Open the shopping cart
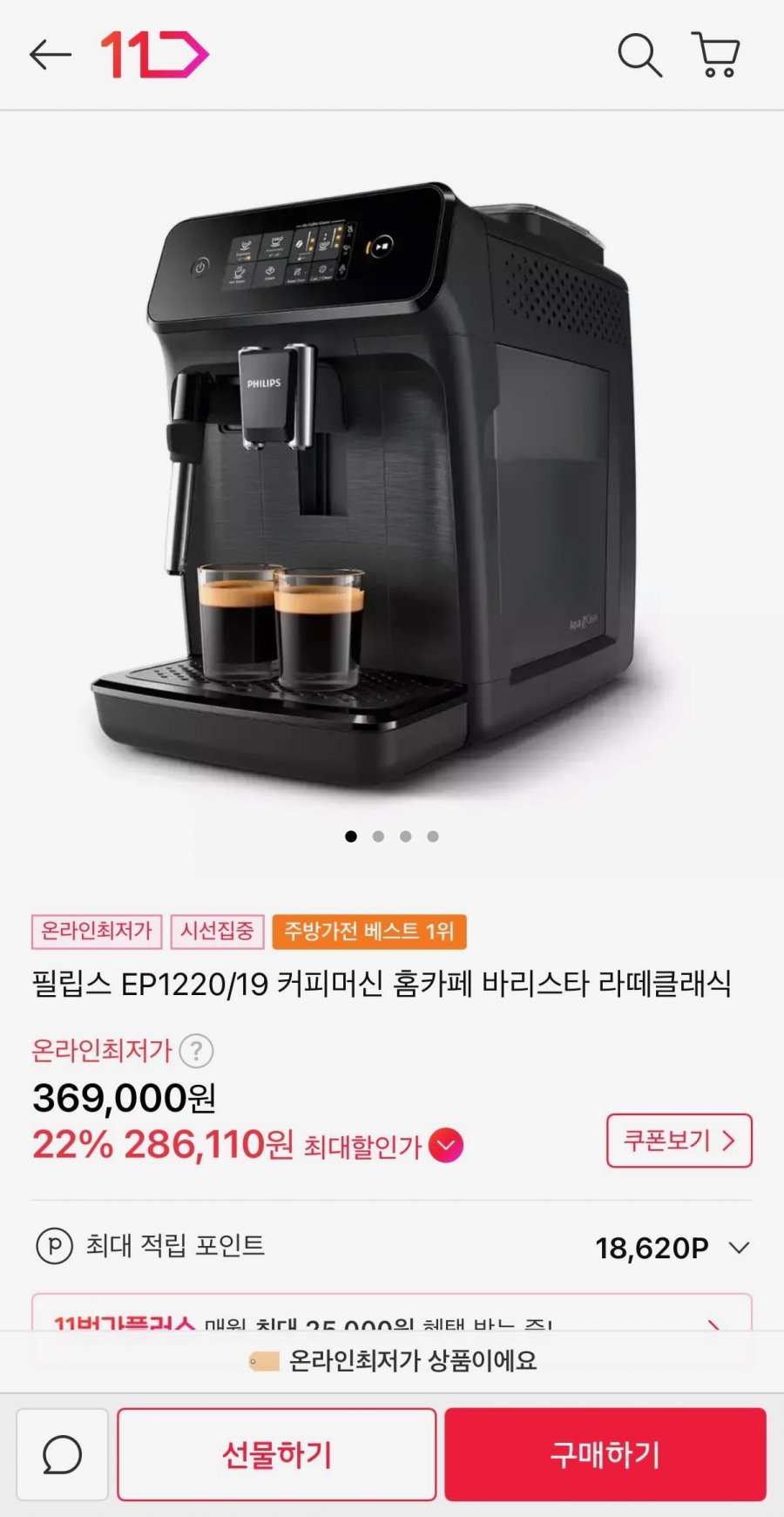The height and width of the screenshot is (1517, 784). (716, 55)
